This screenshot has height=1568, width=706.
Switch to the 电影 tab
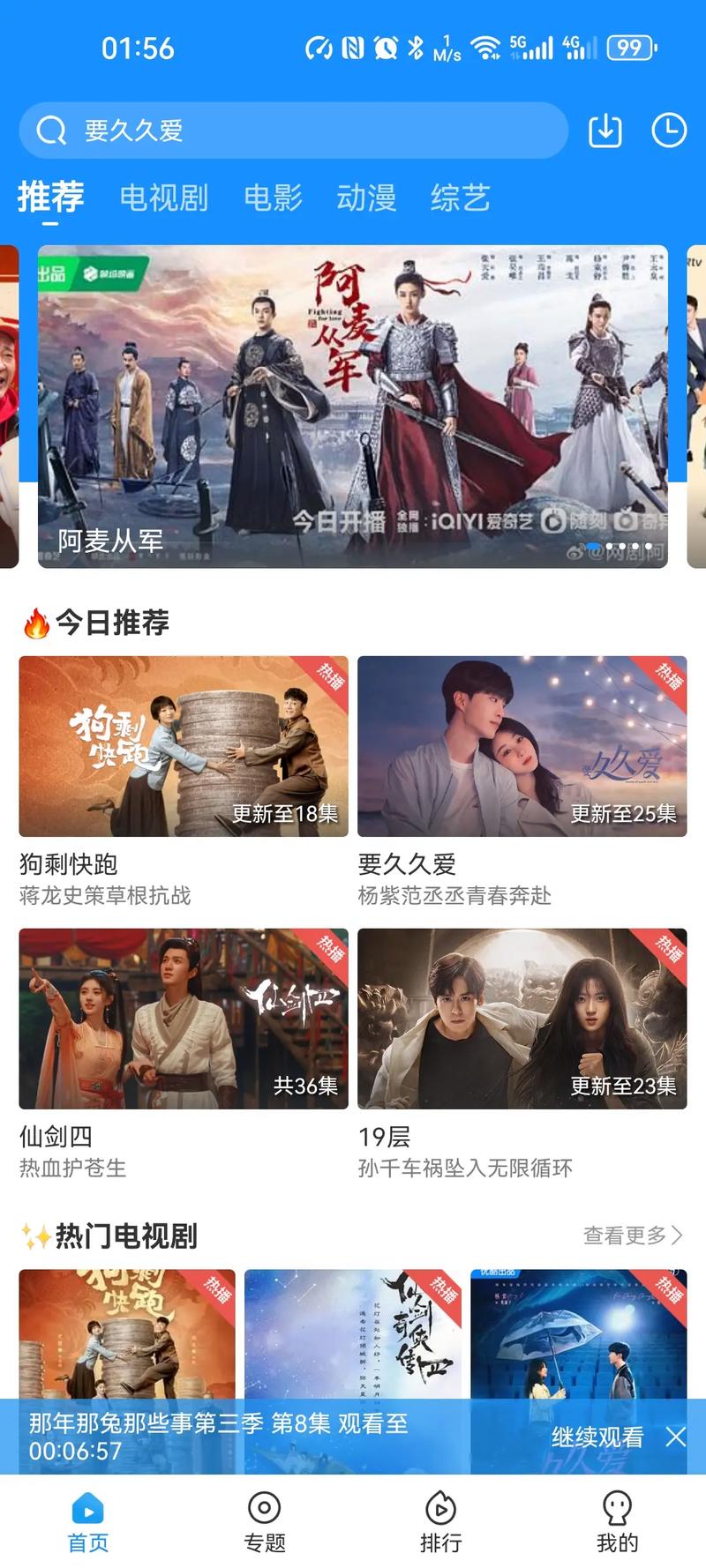[273, 198]
